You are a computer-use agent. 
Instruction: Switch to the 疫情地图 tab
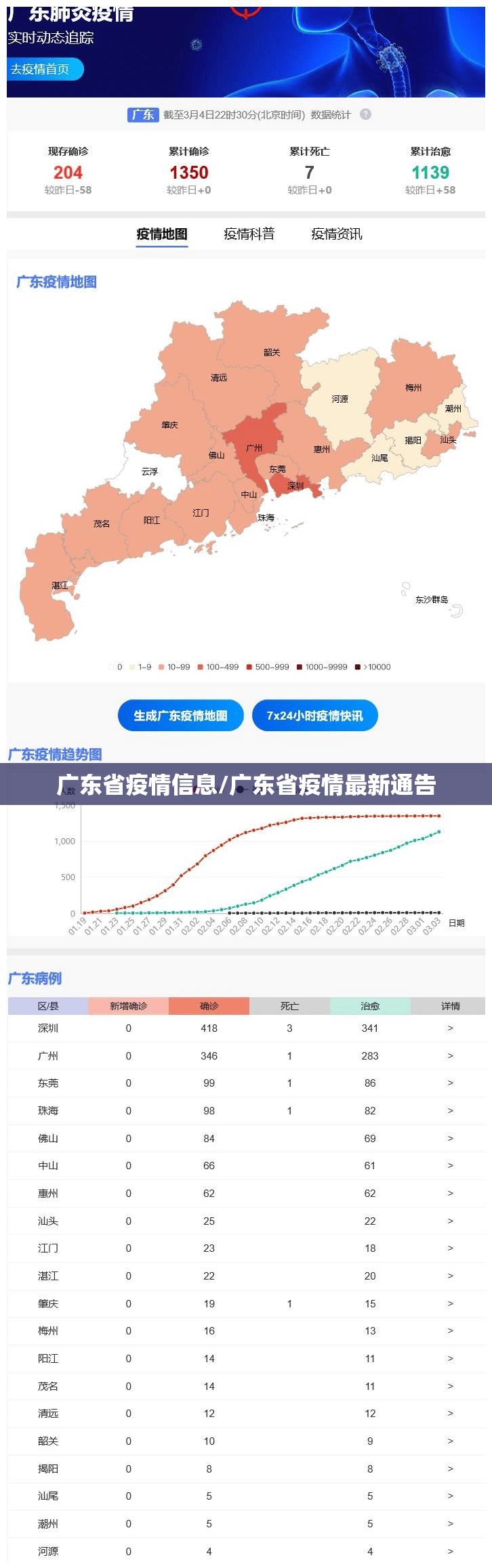pos(161,234)
